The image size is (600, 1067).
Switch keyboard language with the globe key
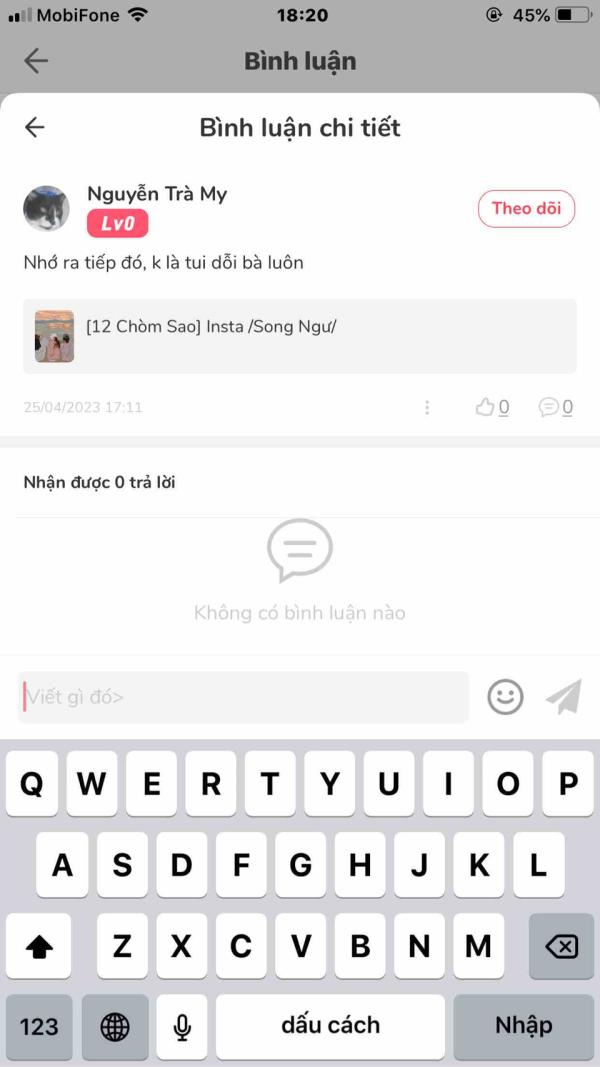[115, 1026]
